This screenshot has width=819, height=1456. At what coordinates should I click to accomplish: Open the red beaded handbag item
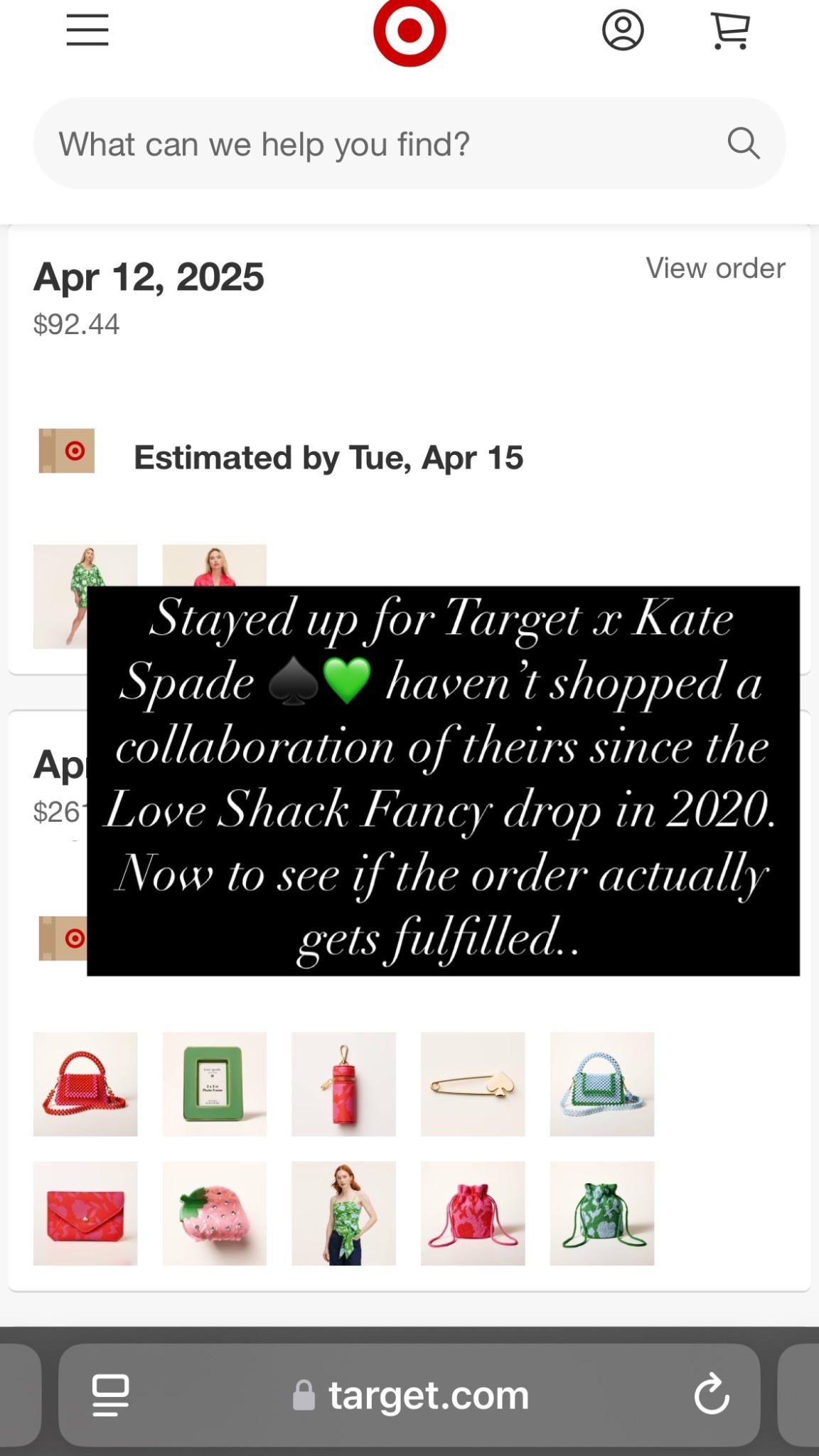tap(85, 1084)
